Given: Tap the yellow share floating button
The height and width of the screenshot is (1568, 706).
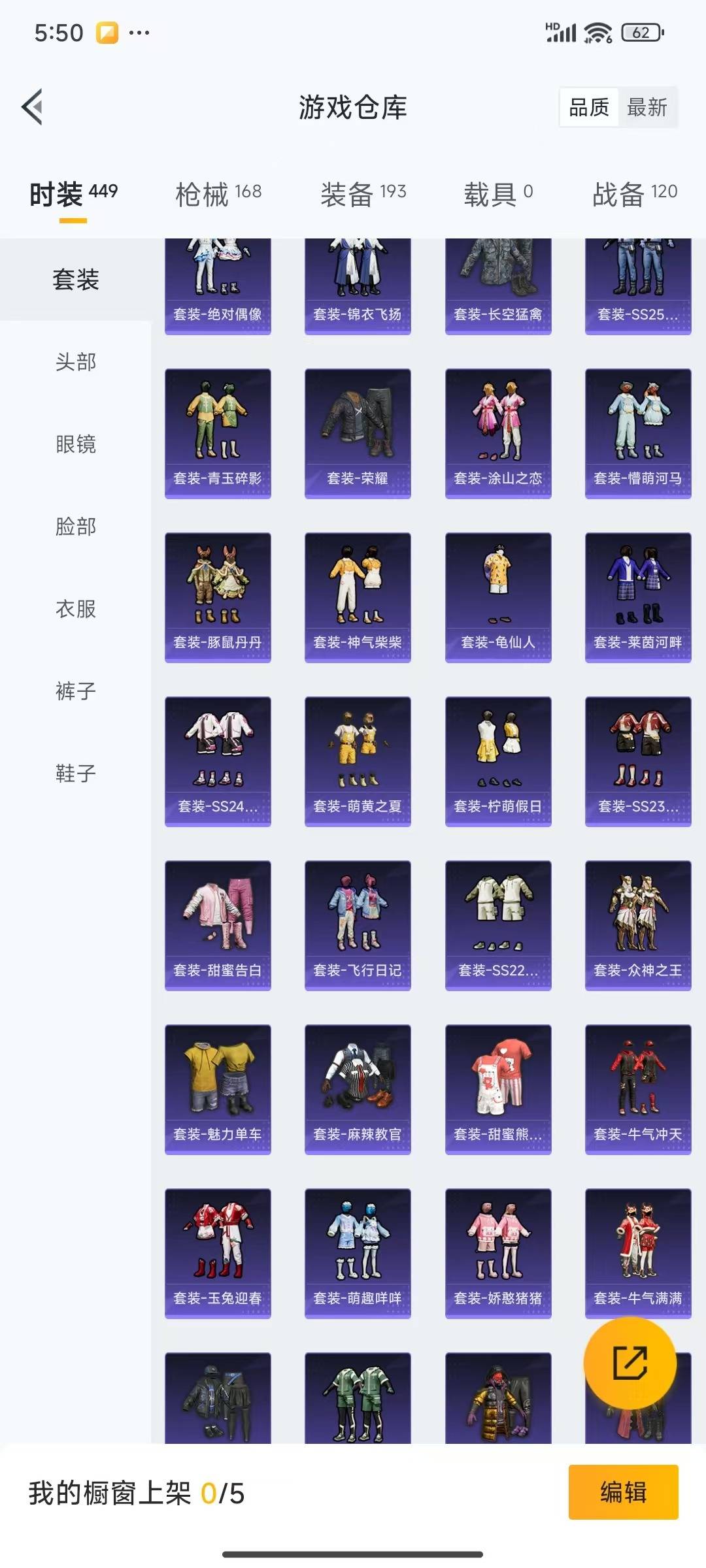Looking at the screenshot, I should click(x=630, y=1363).
